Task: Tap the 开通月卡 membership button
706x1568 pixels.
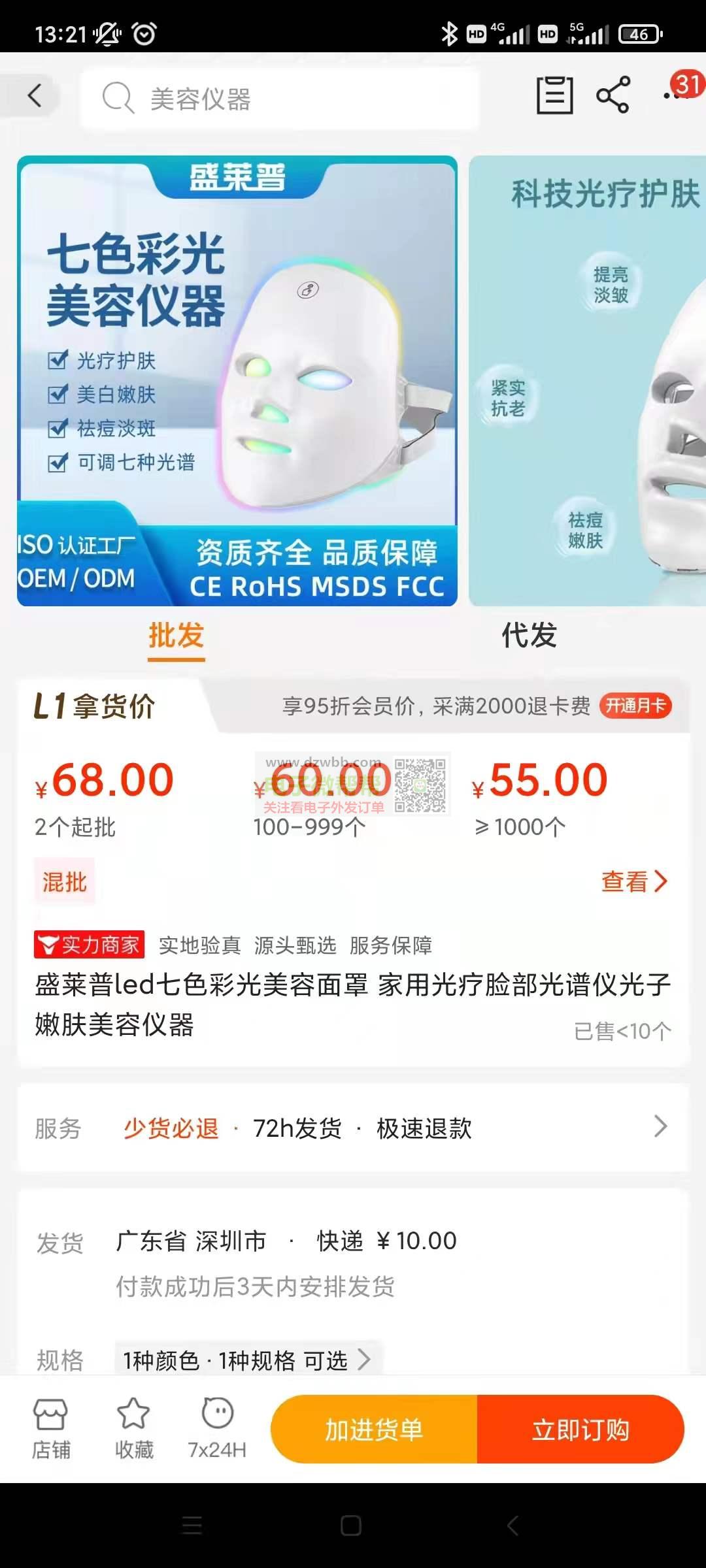Action: click(x=635, y=706)
